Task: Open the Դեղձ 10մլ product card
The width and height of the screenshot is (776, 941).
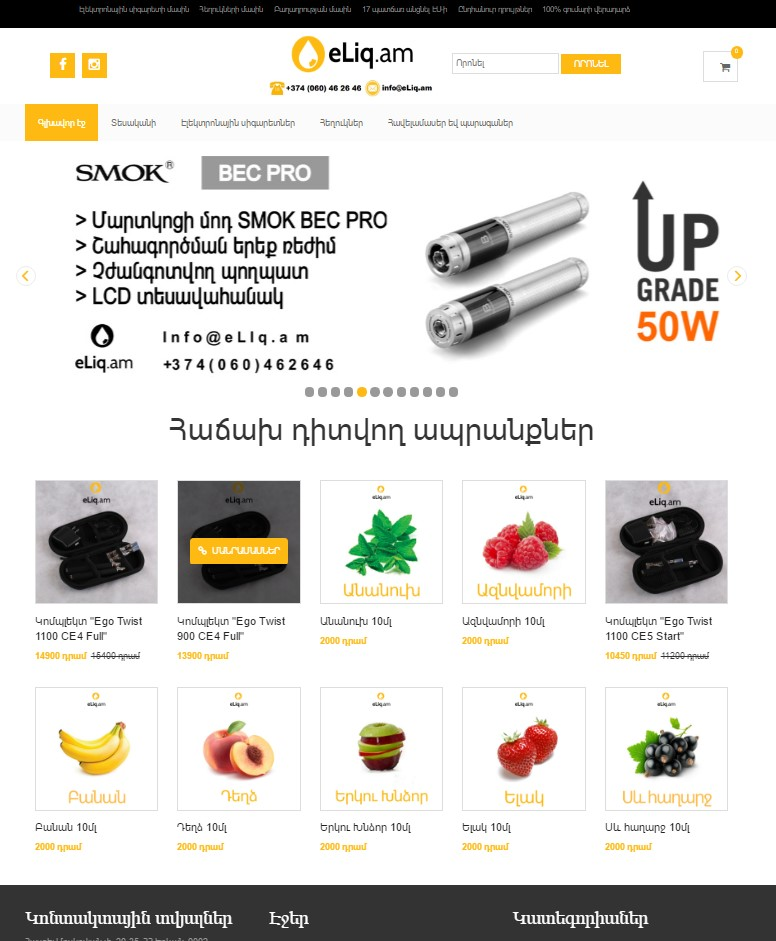Action: coord(238,748)
